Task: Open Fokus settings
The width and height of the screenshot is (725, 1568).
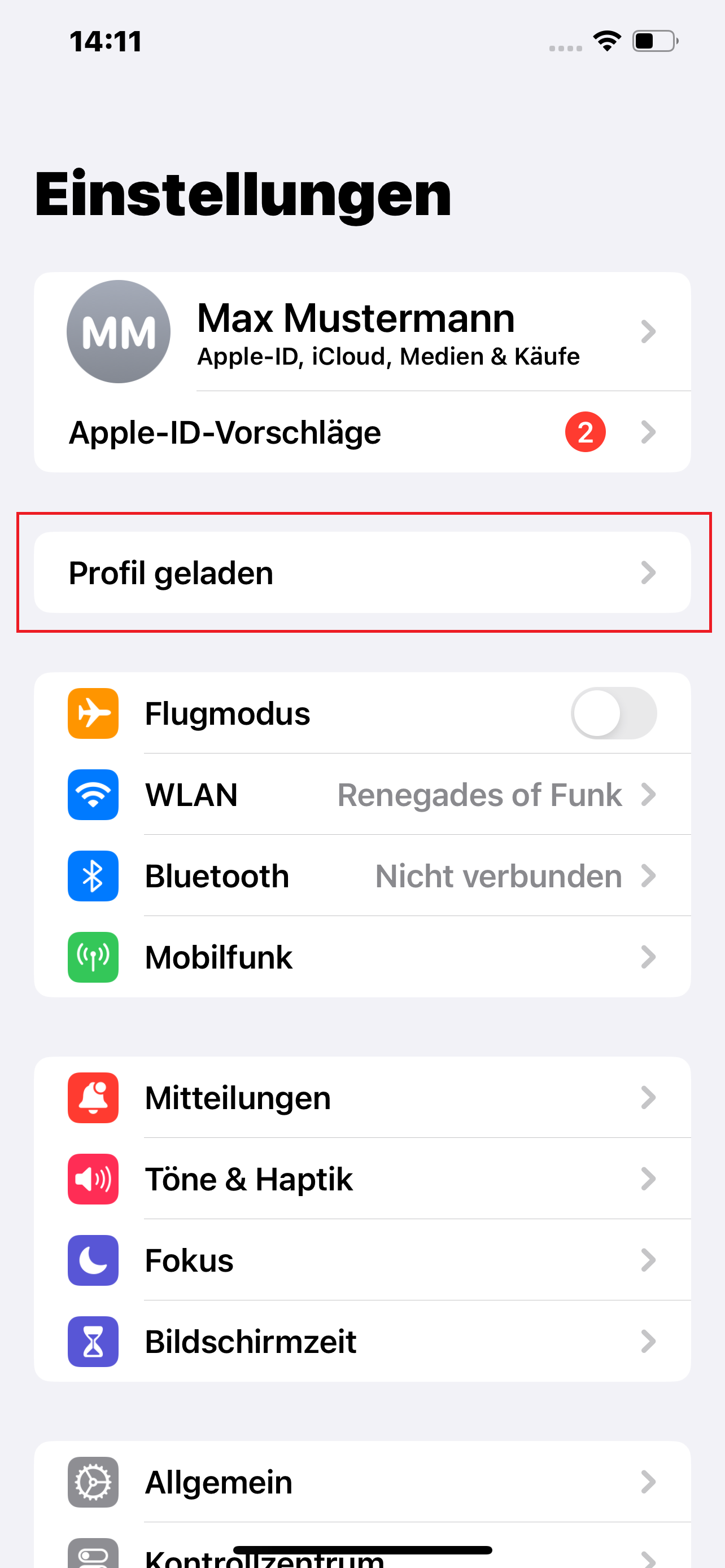Action: [x=362, y=1260]
